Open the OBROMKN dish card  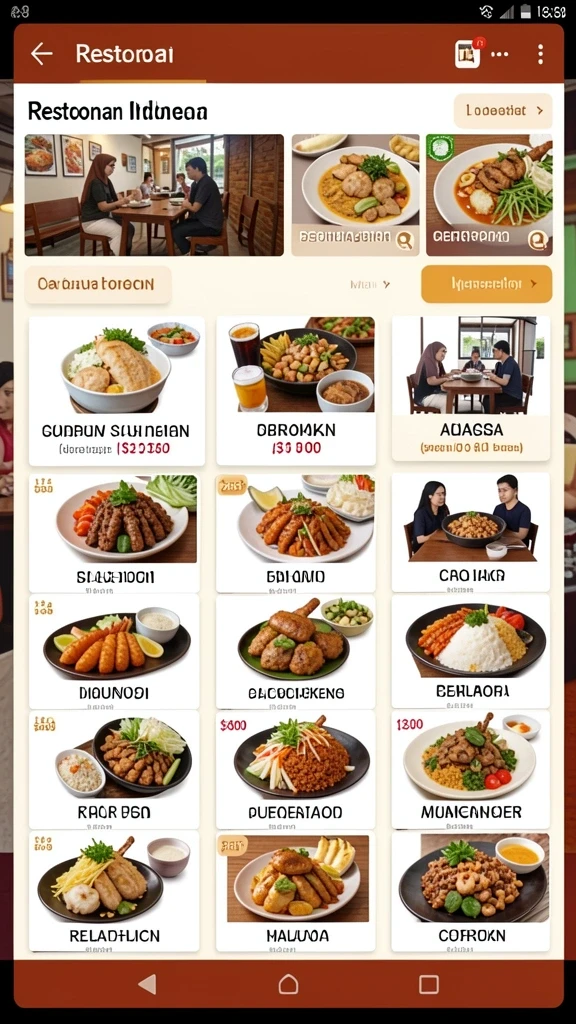(x=296, y=391)
